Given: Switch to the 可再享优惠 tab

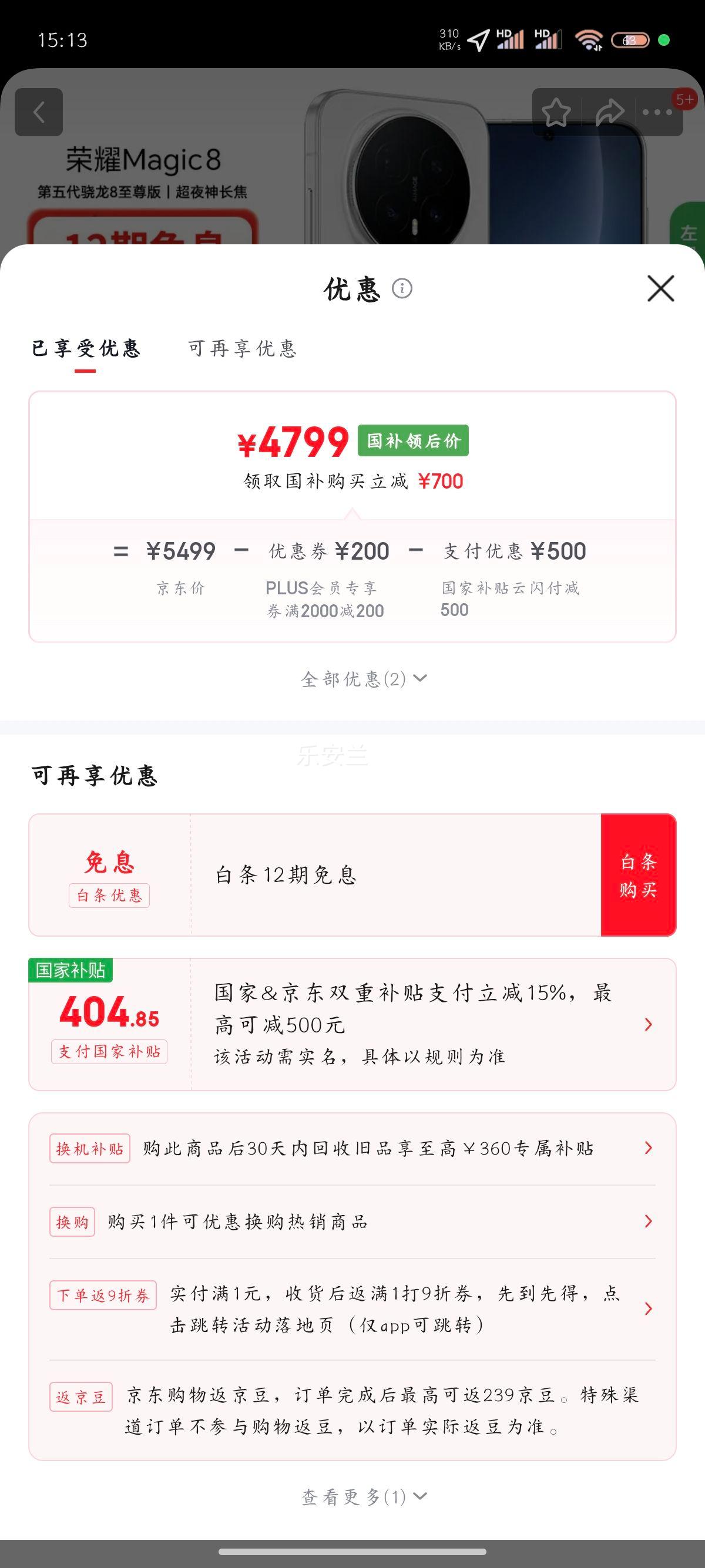Looking at the screenshot, I should coord(242,349).
